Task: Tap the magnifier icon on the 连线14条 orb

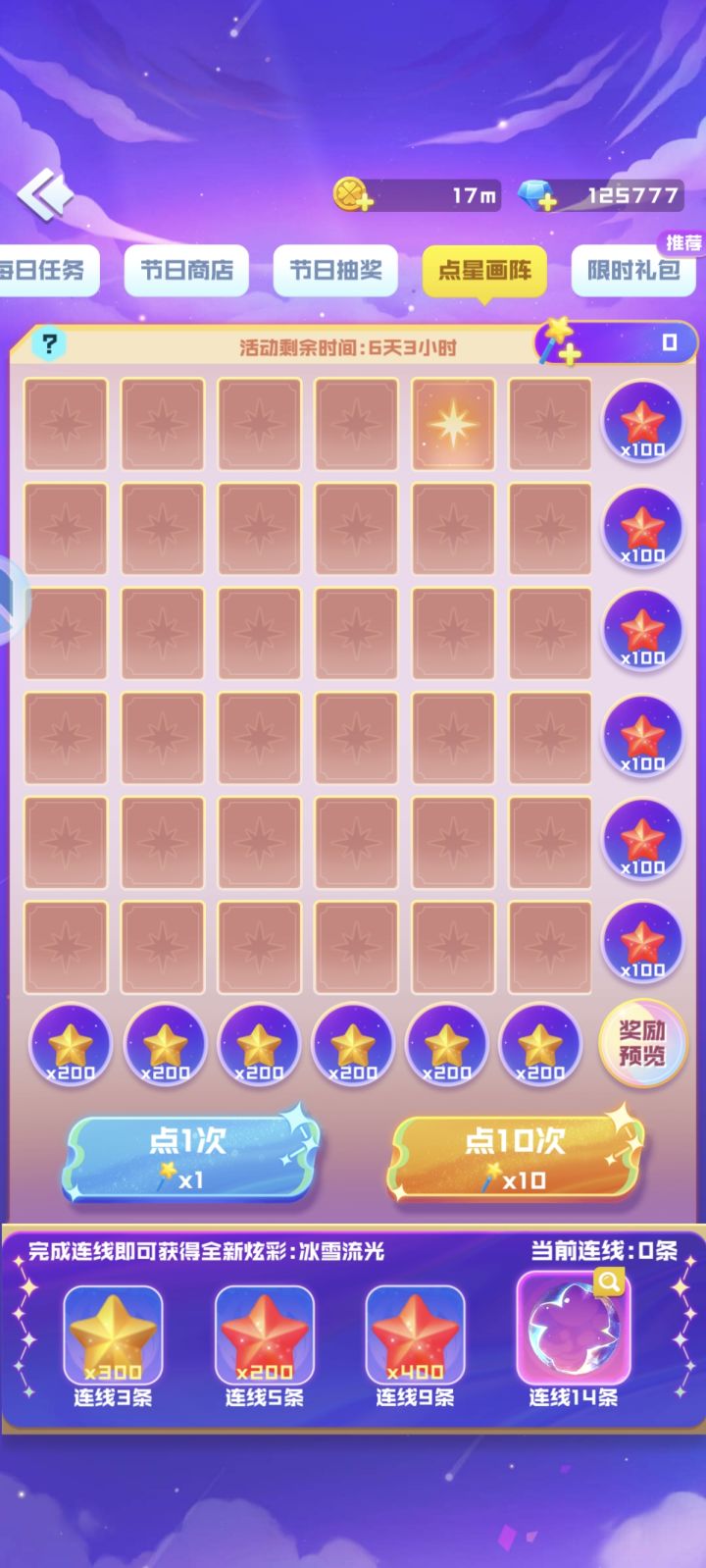Action: [x=609, y=1281]
